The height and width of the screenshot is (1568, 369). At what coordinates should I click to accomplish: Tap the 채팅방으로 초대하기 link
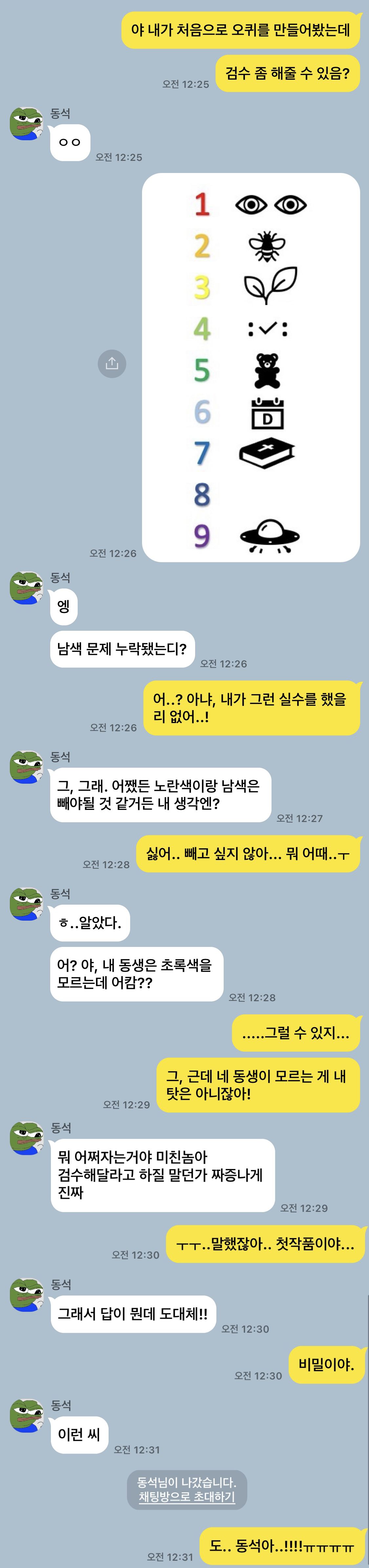(x=186, y=1496)
